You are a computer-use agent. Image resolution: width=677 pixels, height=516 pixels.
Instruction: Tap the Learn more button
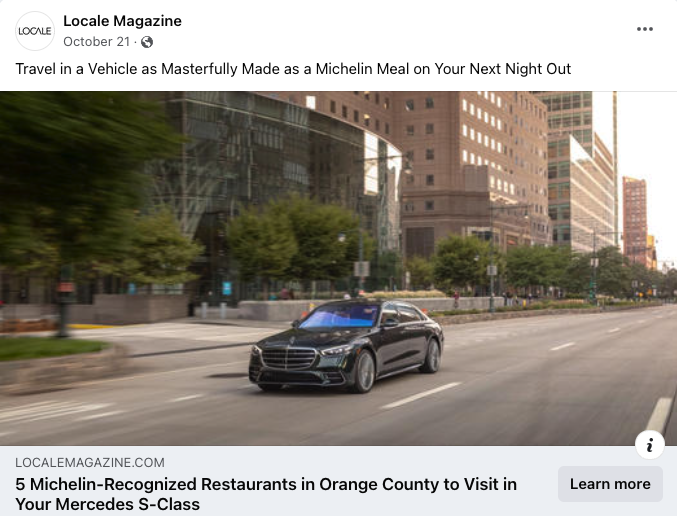click(x=610, y=484)
